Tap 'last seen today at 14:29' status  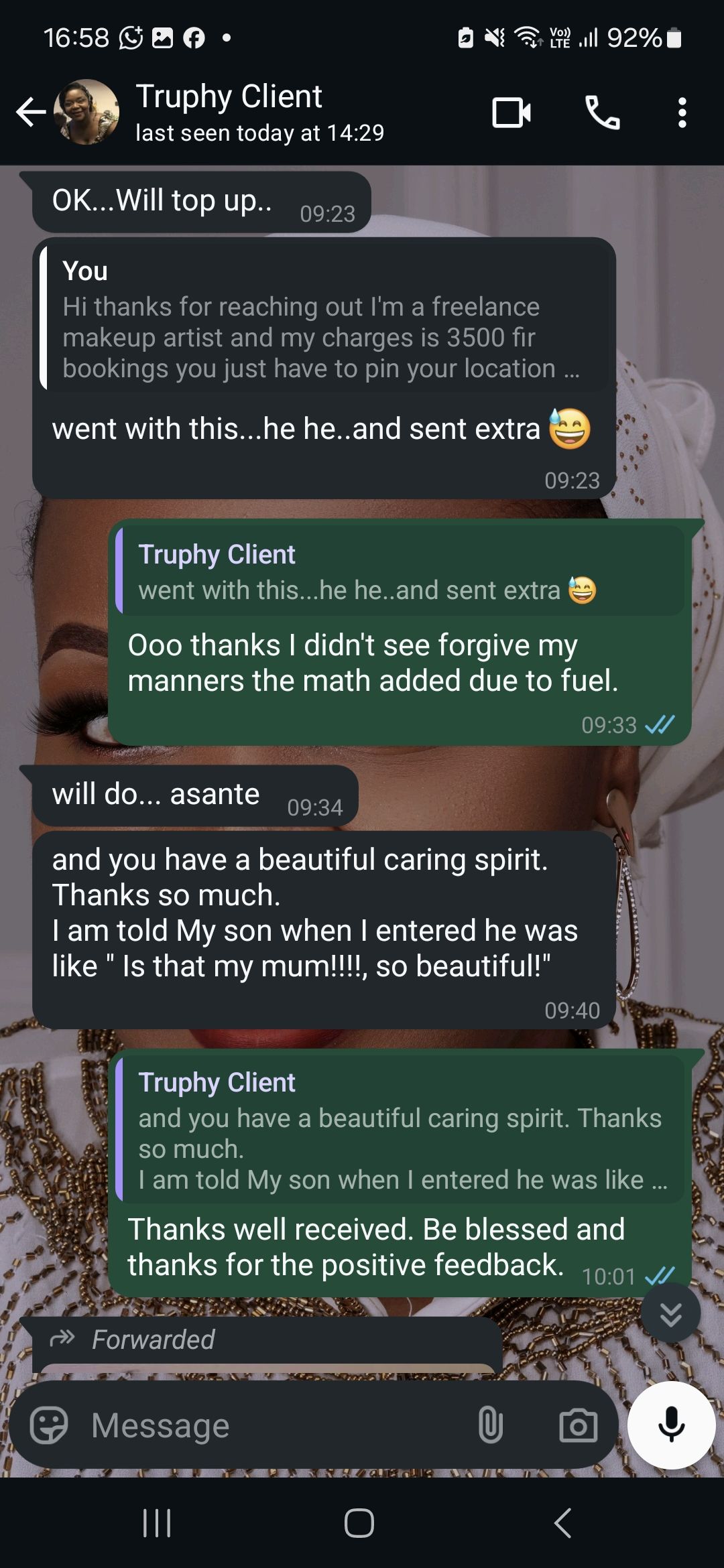[x=259, y=133]
